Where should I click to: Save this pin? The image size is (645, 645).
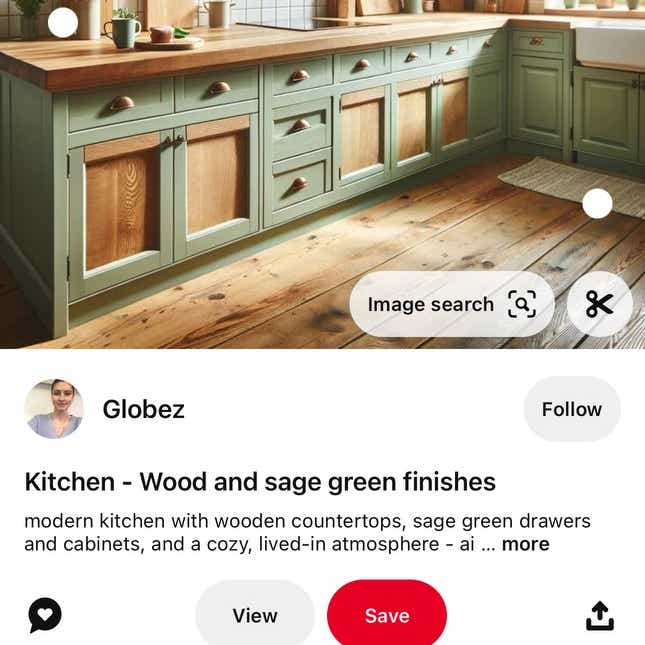(386, 615)
